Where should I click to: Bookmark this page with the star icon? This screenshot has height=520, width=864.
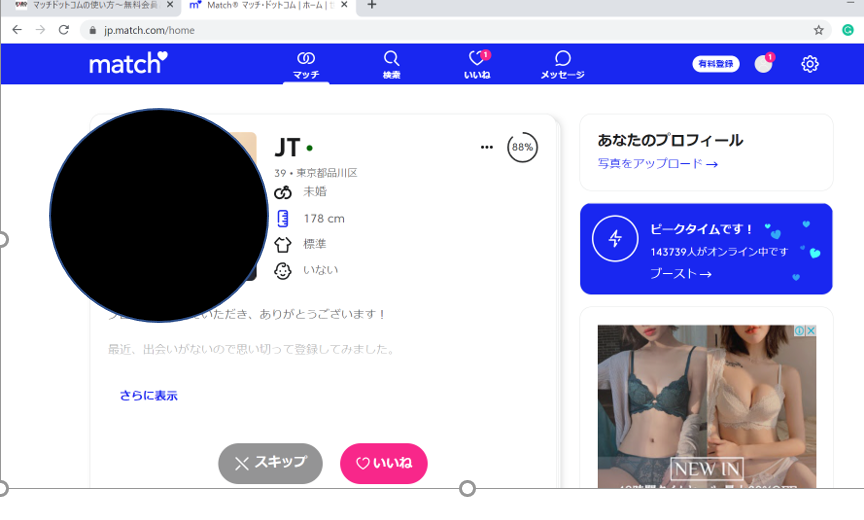pos(819,30)
